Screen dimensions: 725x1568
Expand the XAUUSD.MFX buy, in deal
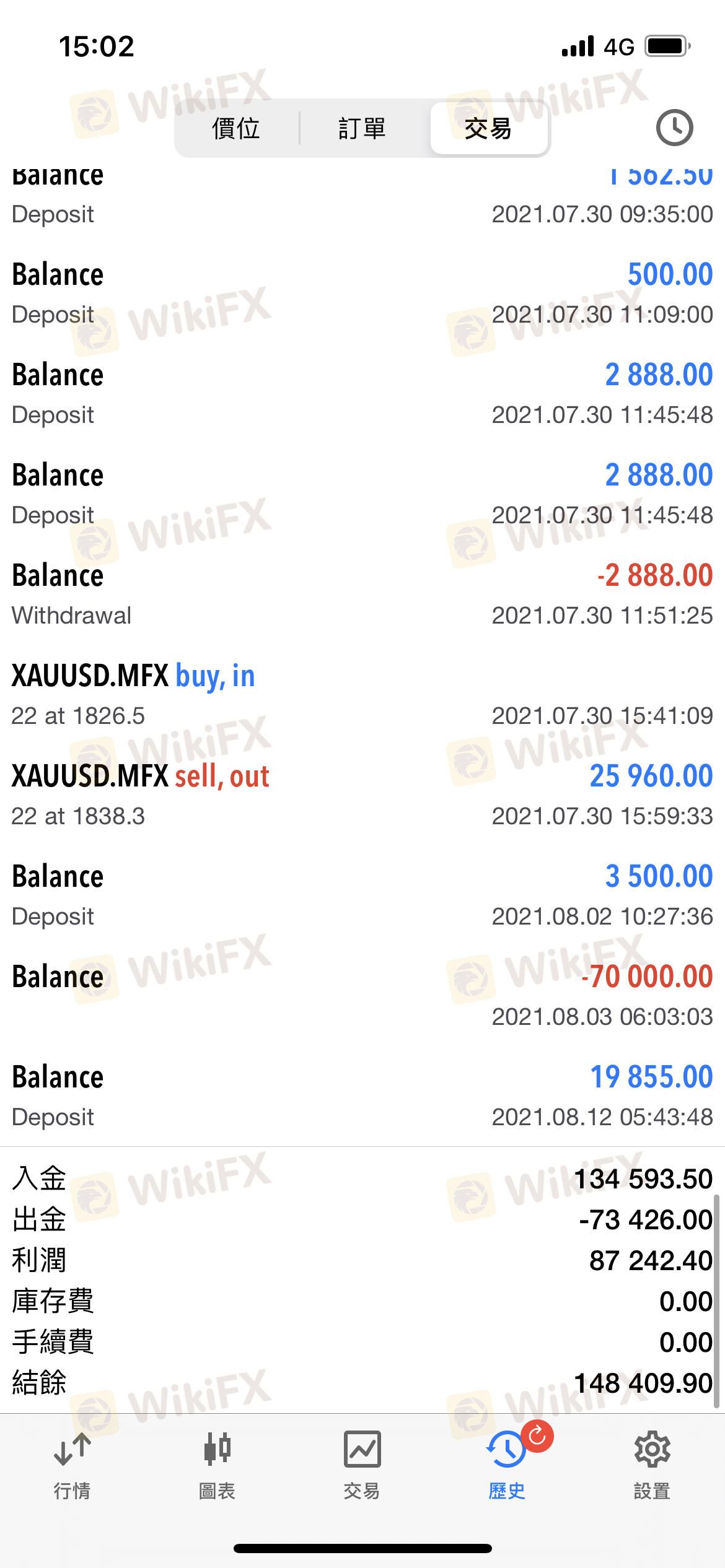[x=362, y=694]
